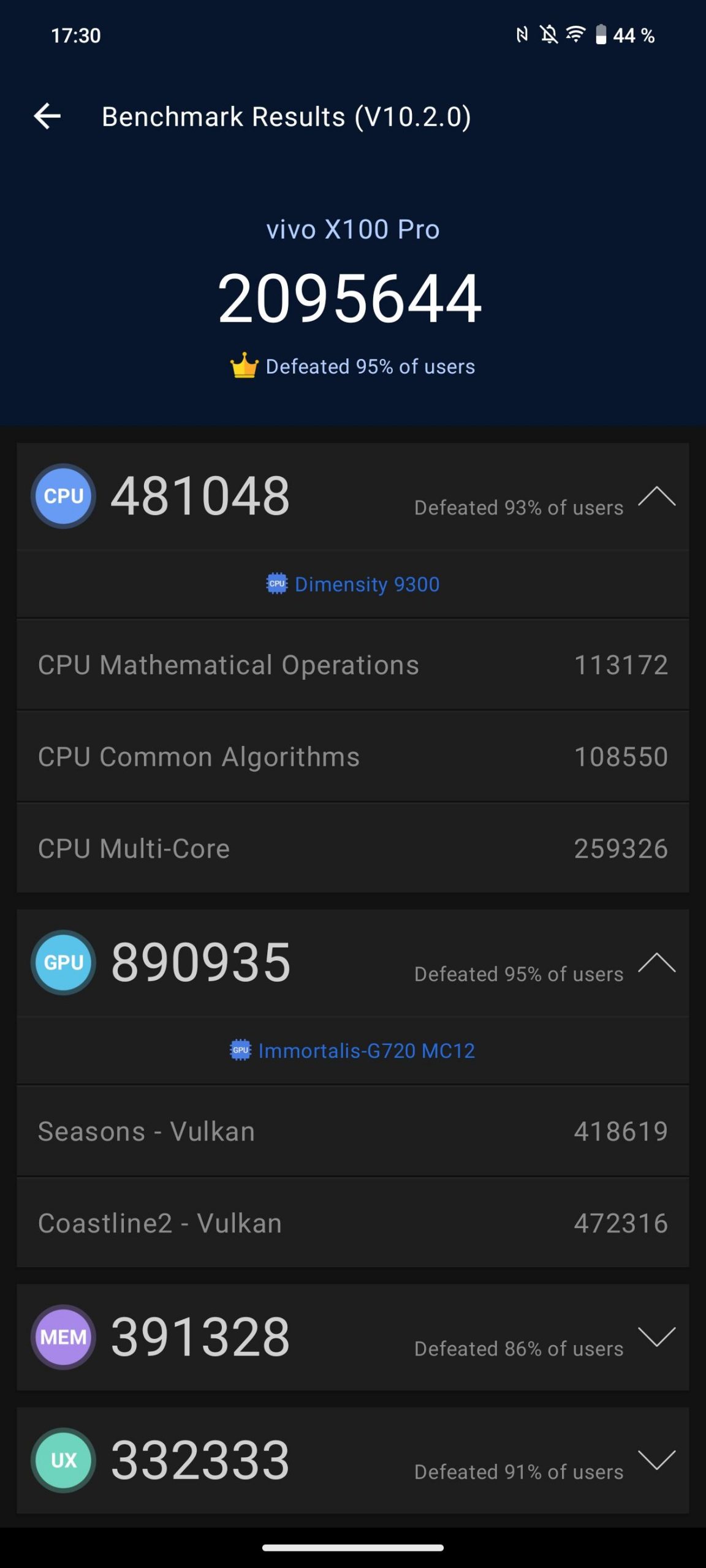The image size is (706, 1568).
Task: Open the Immortalis-G720 MC12 GPU link
Action: point(353,1050)
